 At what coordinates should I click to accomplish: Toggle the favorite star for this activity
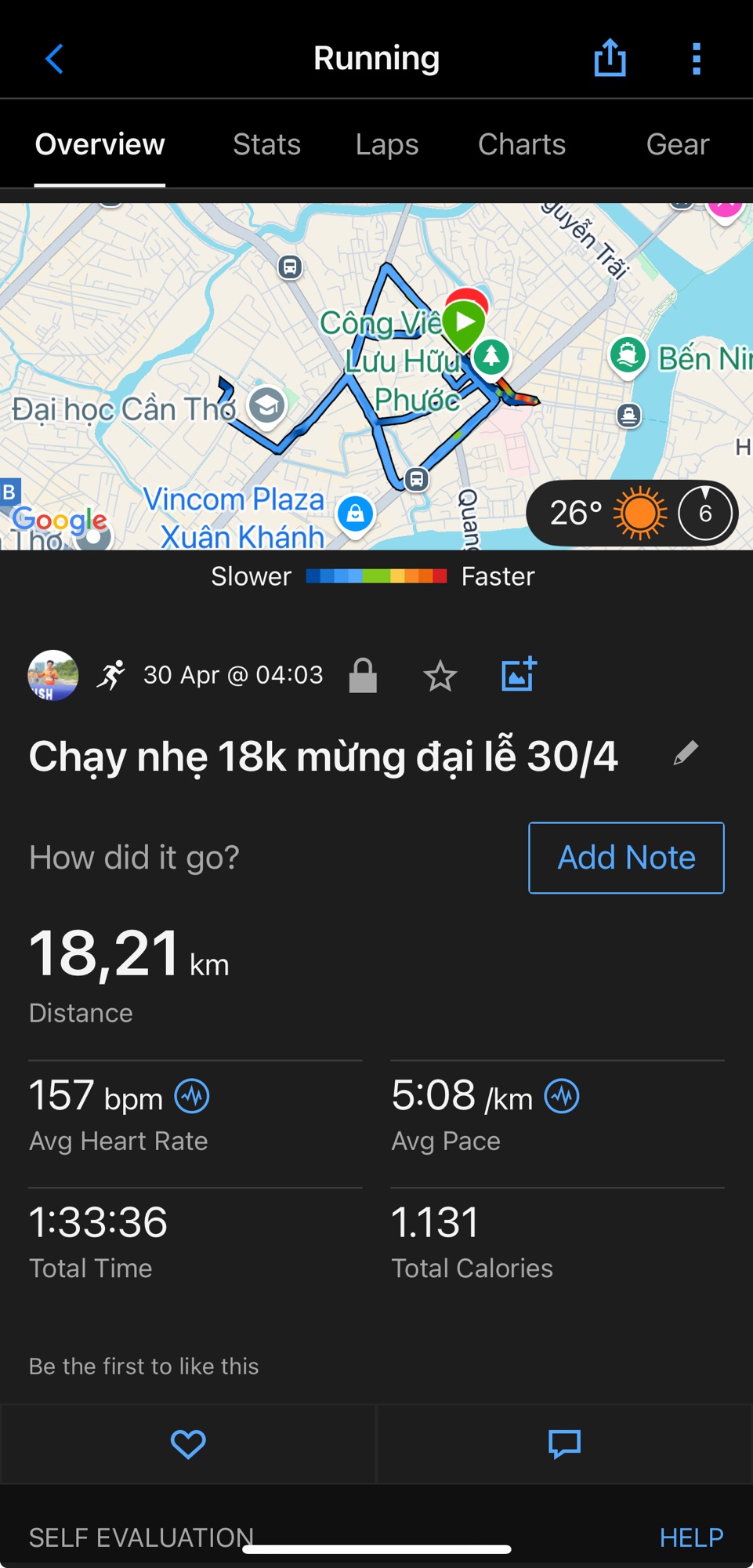[440, 675]
